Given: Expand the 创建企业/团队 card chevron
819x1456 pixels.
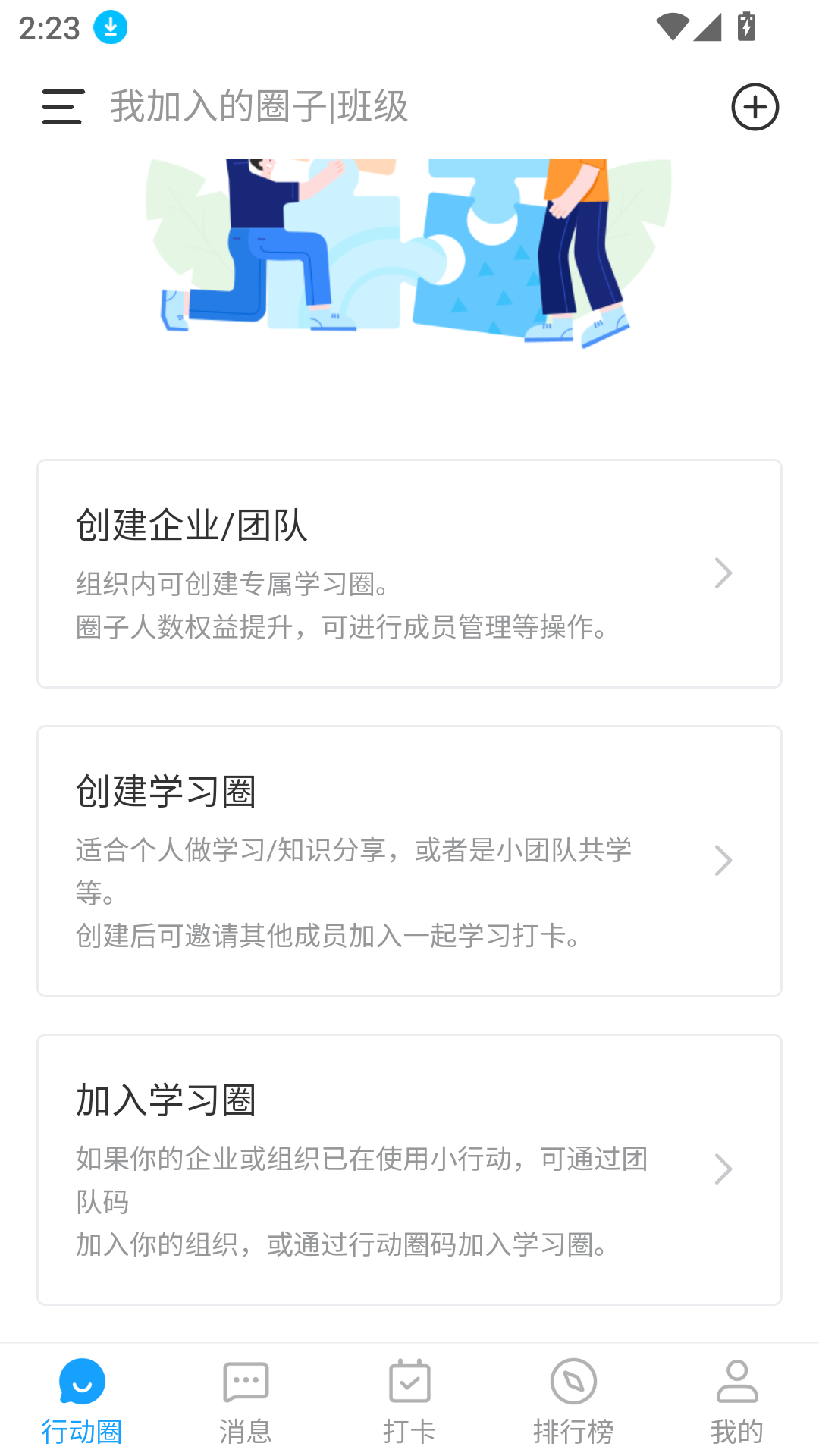Looking at the screenshot, I should pyautogui.click(x=724, y=573).
